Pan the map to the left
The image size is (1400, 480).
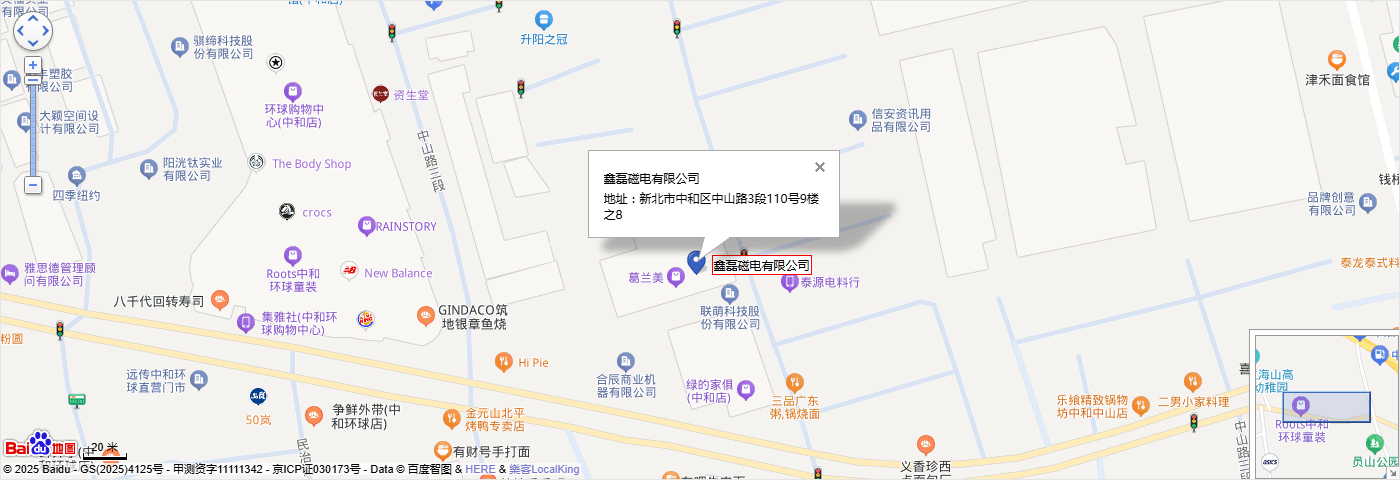click(x=19, y=30)
